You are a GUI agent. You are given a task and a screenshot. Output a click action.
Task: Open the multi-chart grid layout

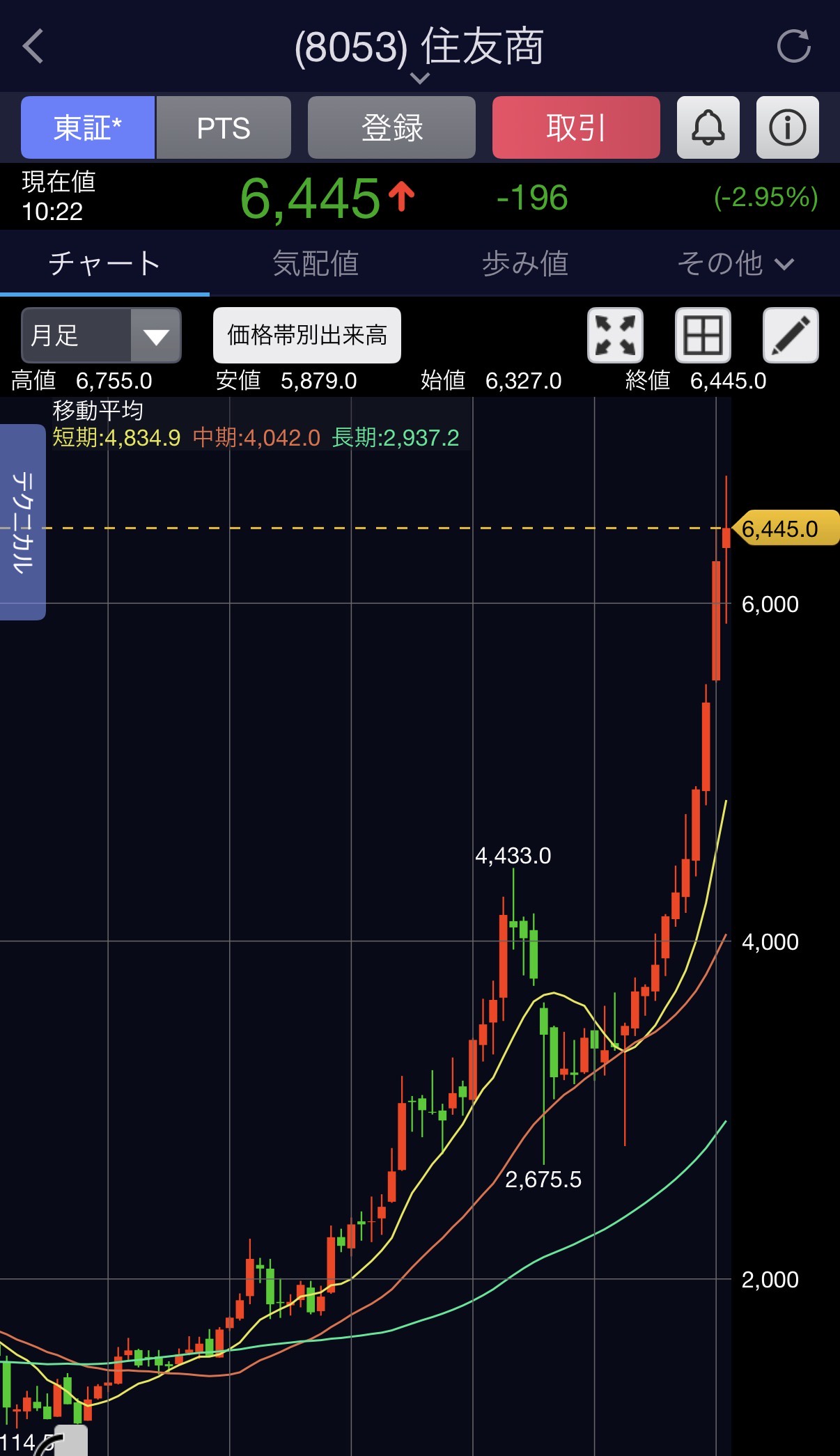coord(703,336)
